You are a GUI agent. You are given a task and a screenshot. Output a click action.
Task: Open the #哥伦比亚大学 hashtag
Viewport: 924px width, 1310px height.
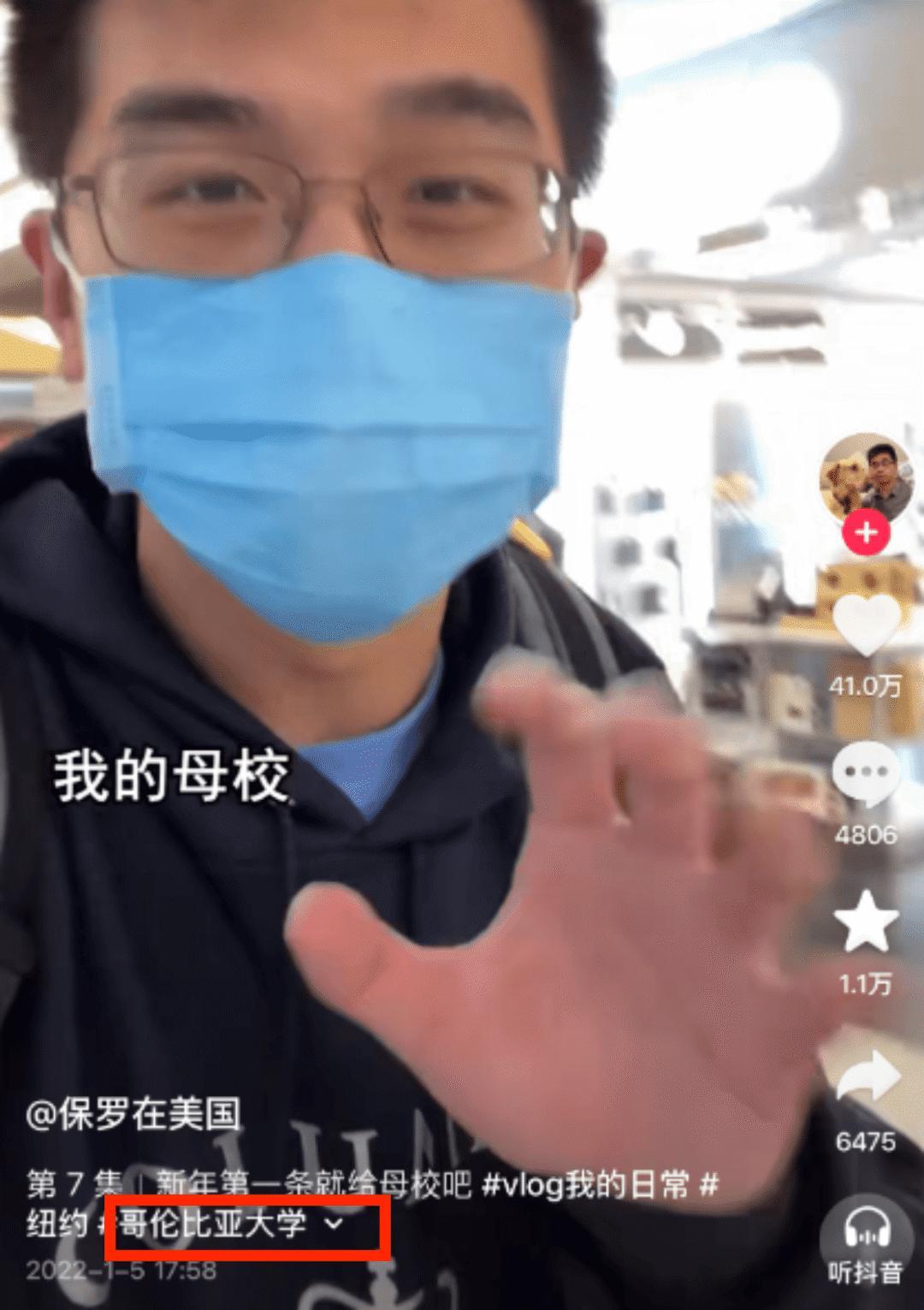[205, 1224]
